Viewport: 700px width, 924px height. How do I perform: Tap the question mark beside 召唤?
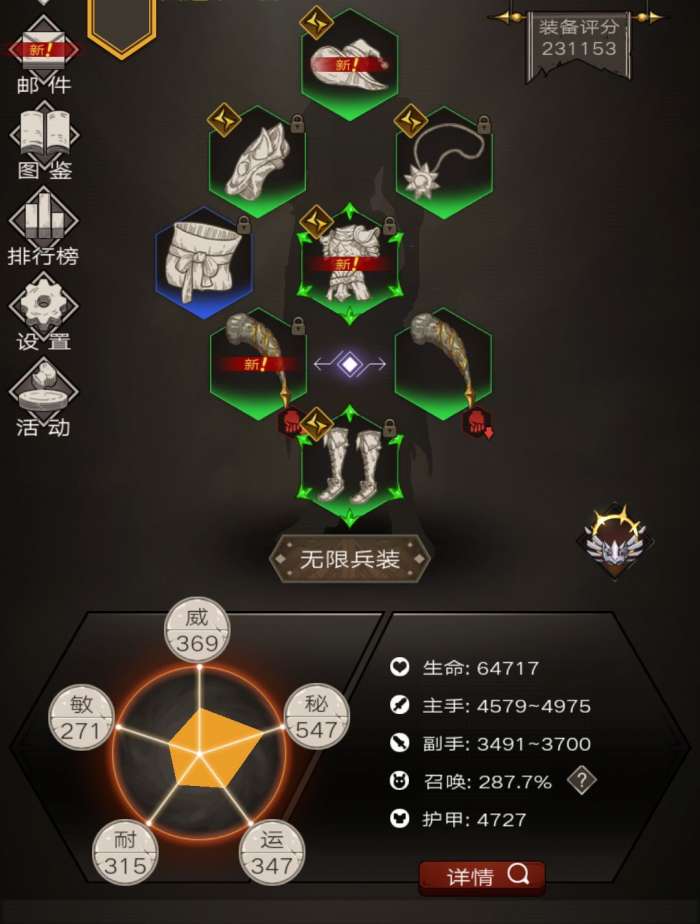[581, 780]
